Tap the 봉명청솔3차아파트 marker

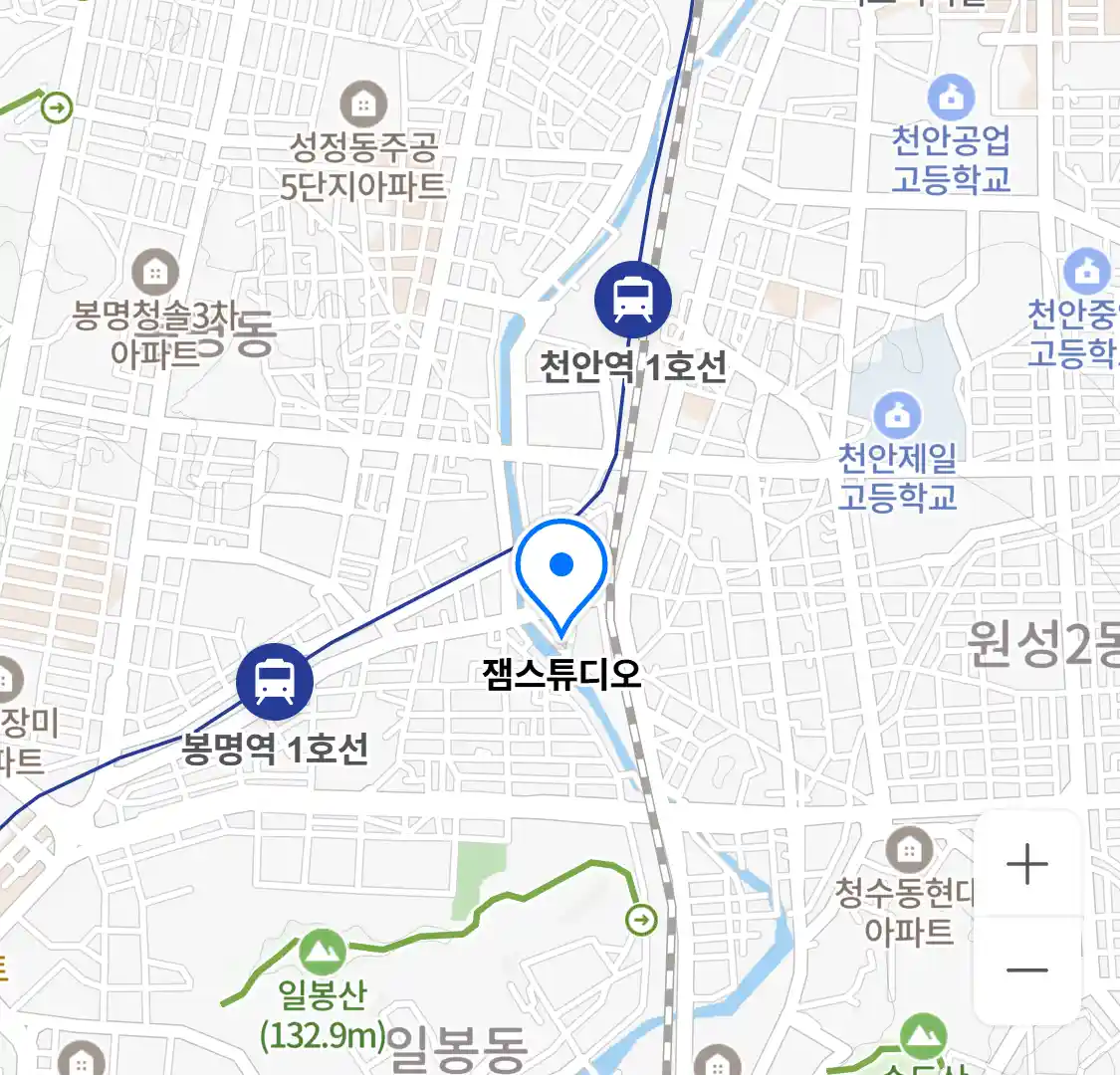154,272
